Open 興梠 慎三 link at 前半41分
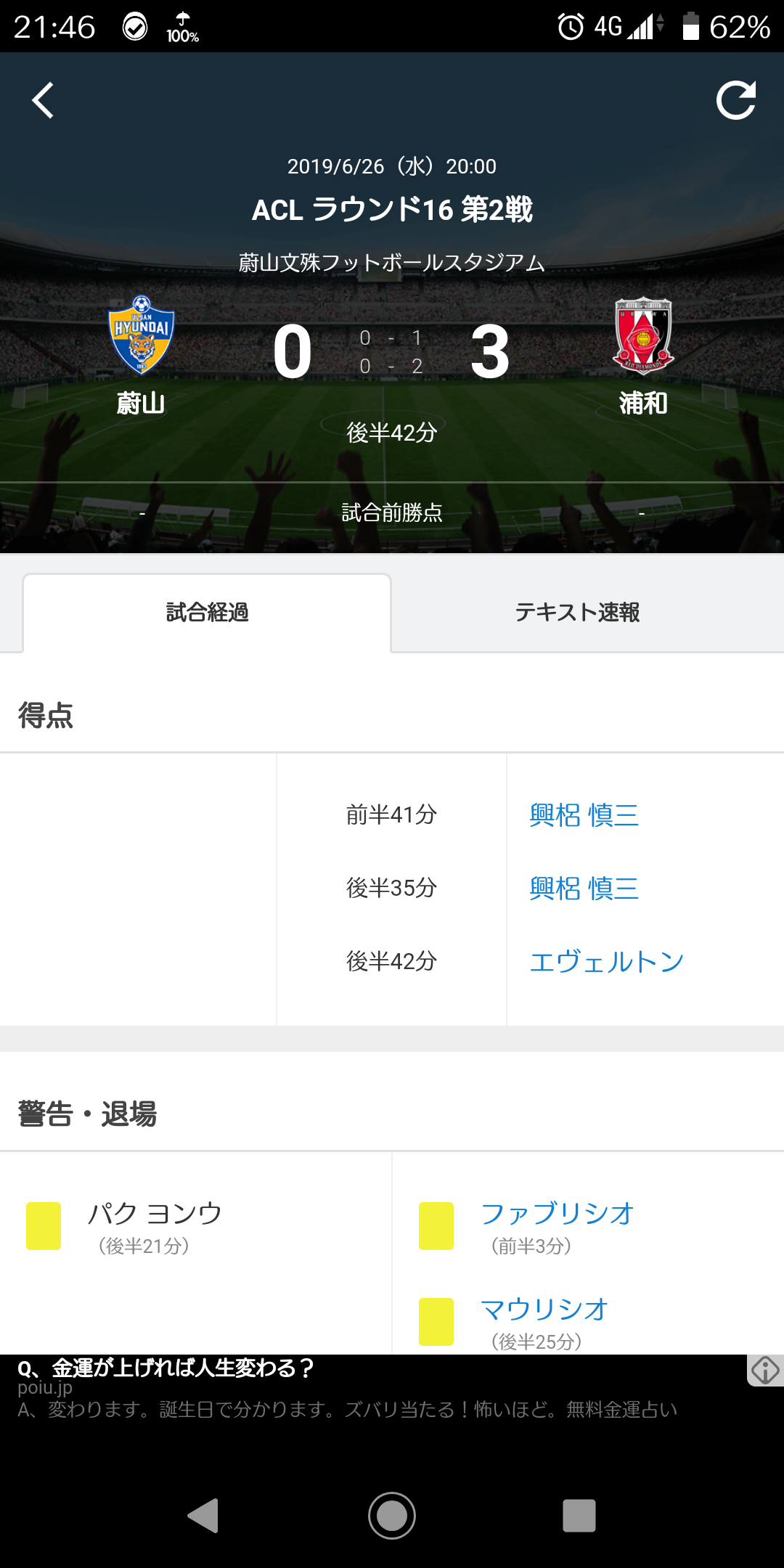The height and width of the screenshot is (1568, 784). click(584, 815)
